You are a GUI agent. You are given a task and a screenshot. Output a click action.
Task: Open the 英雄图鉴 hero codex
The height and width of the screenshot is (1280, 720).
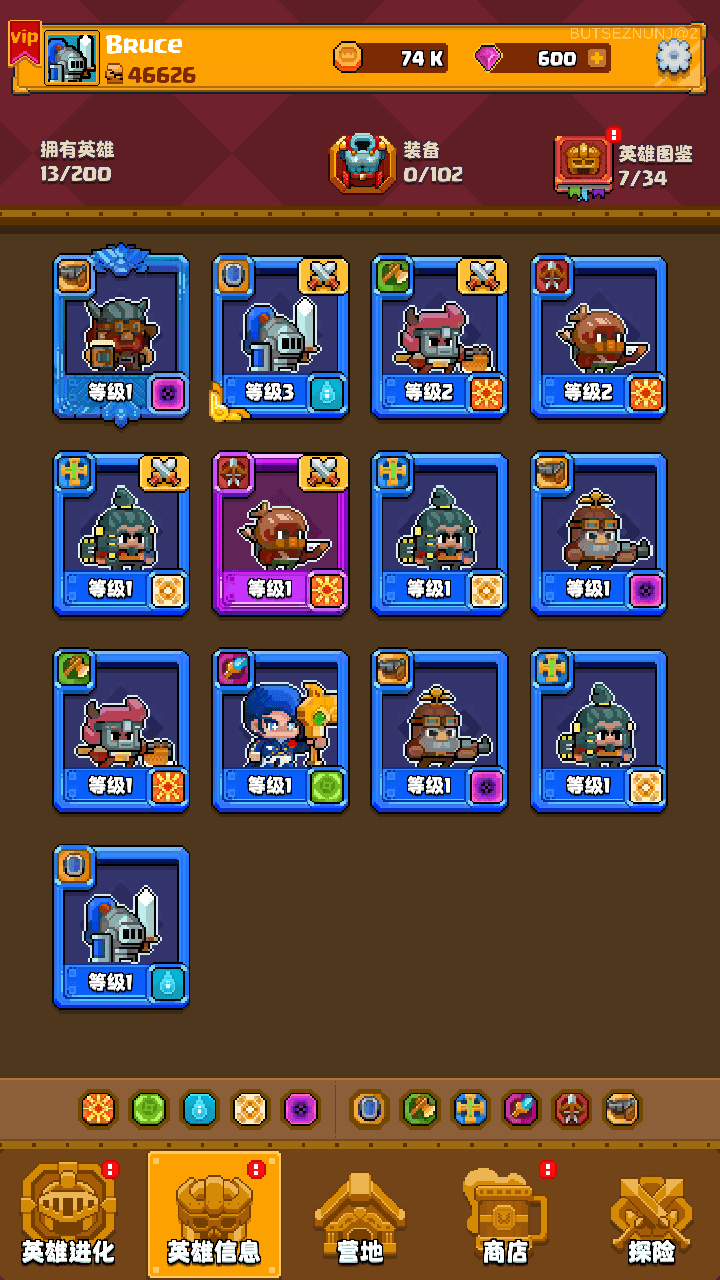coord(583,162)
